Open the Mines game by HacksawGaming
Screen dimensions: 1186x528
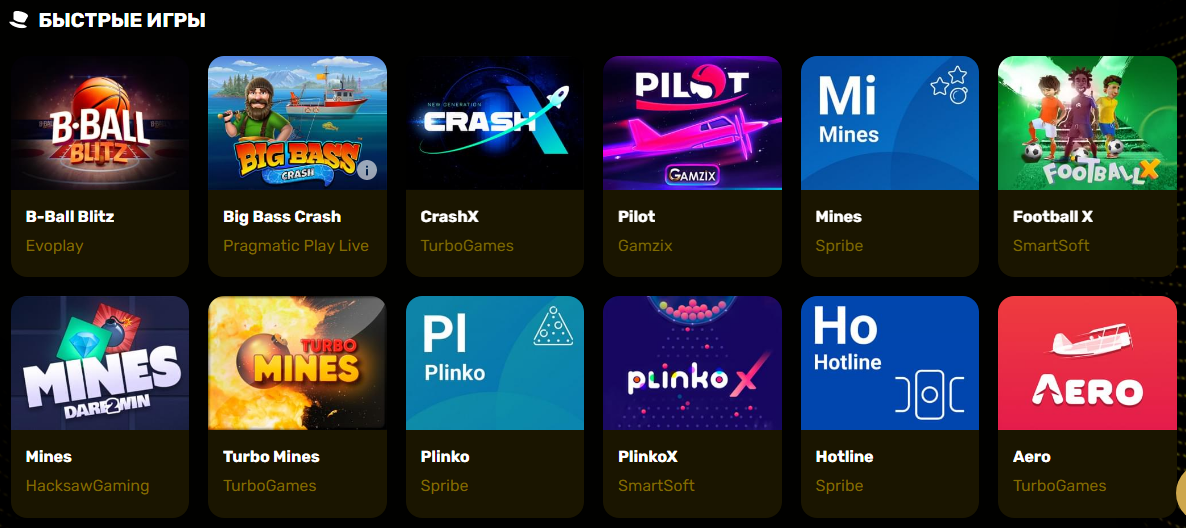[x=100, y=363]
